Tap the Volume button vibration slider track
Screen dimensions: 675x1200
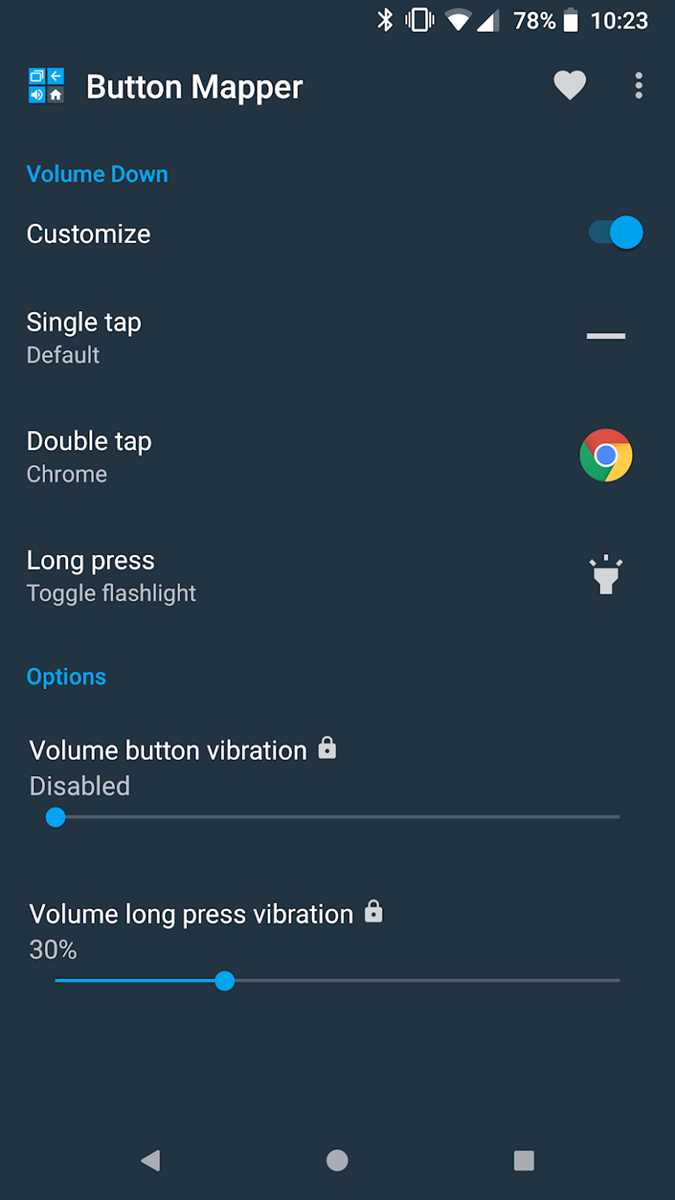(337, 817)
